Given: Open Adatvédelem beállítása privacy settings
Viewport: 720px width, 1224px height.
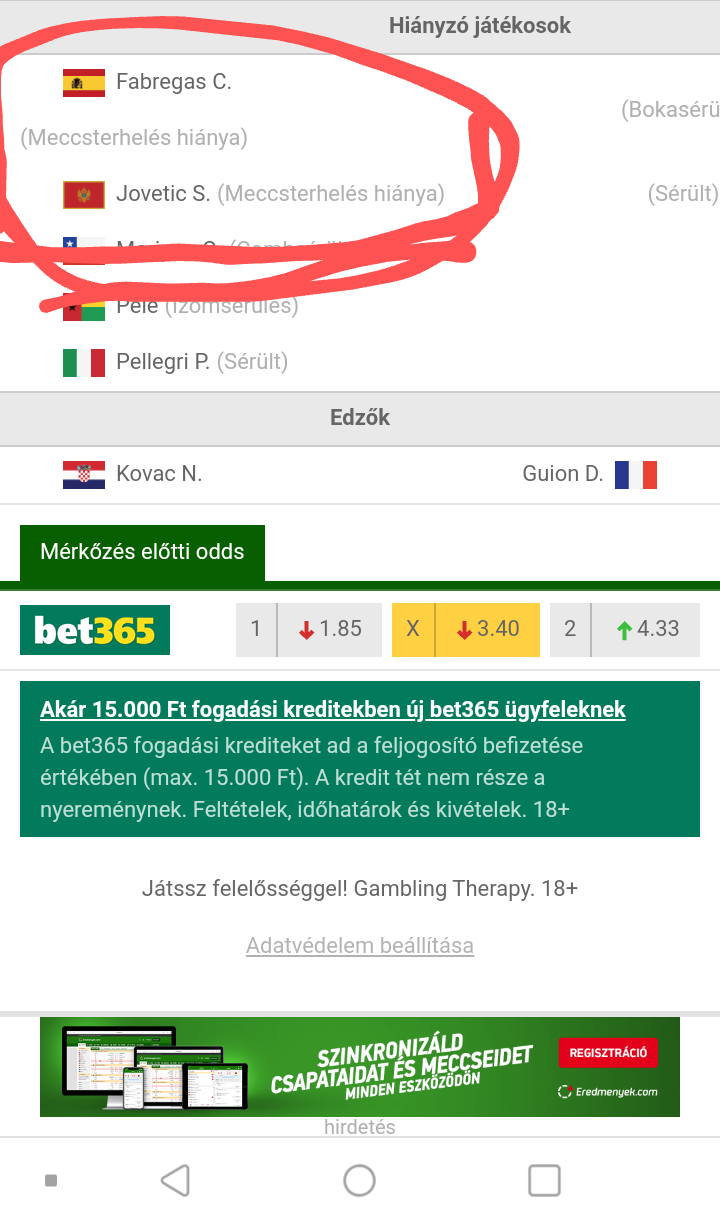Looking at the screenshot, I should click(x=360, y=945).
